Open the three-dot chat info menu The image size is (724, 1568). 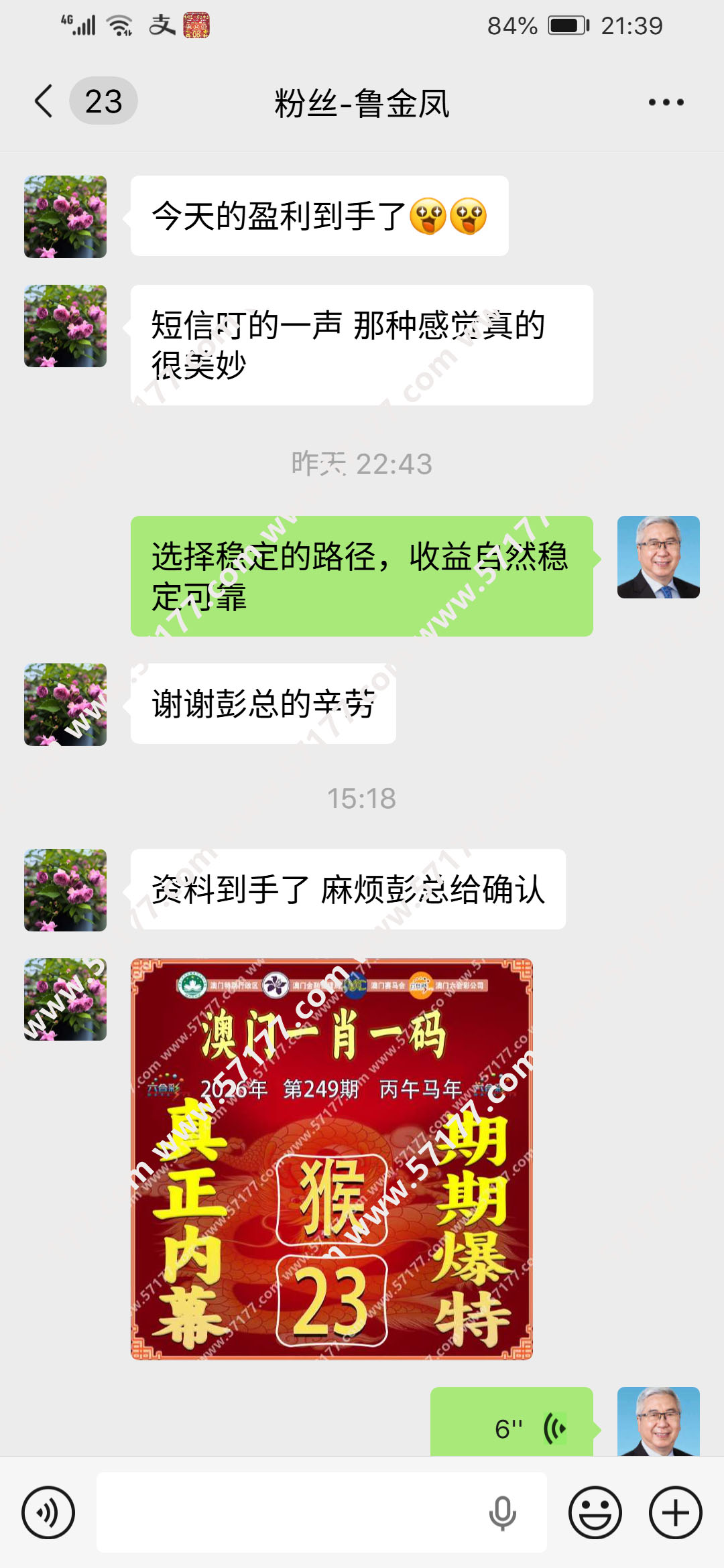tap(666, 103)
